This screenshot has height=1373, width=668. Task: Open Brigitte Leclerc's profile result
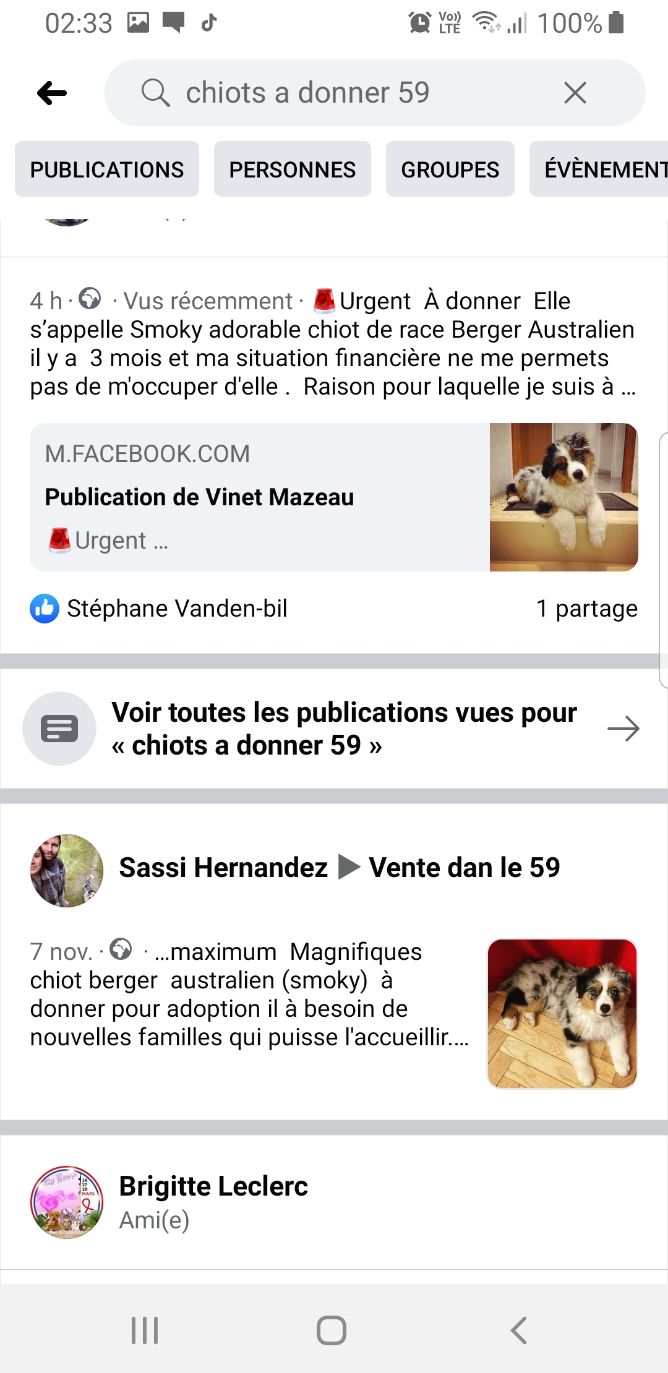(334, 1202)
